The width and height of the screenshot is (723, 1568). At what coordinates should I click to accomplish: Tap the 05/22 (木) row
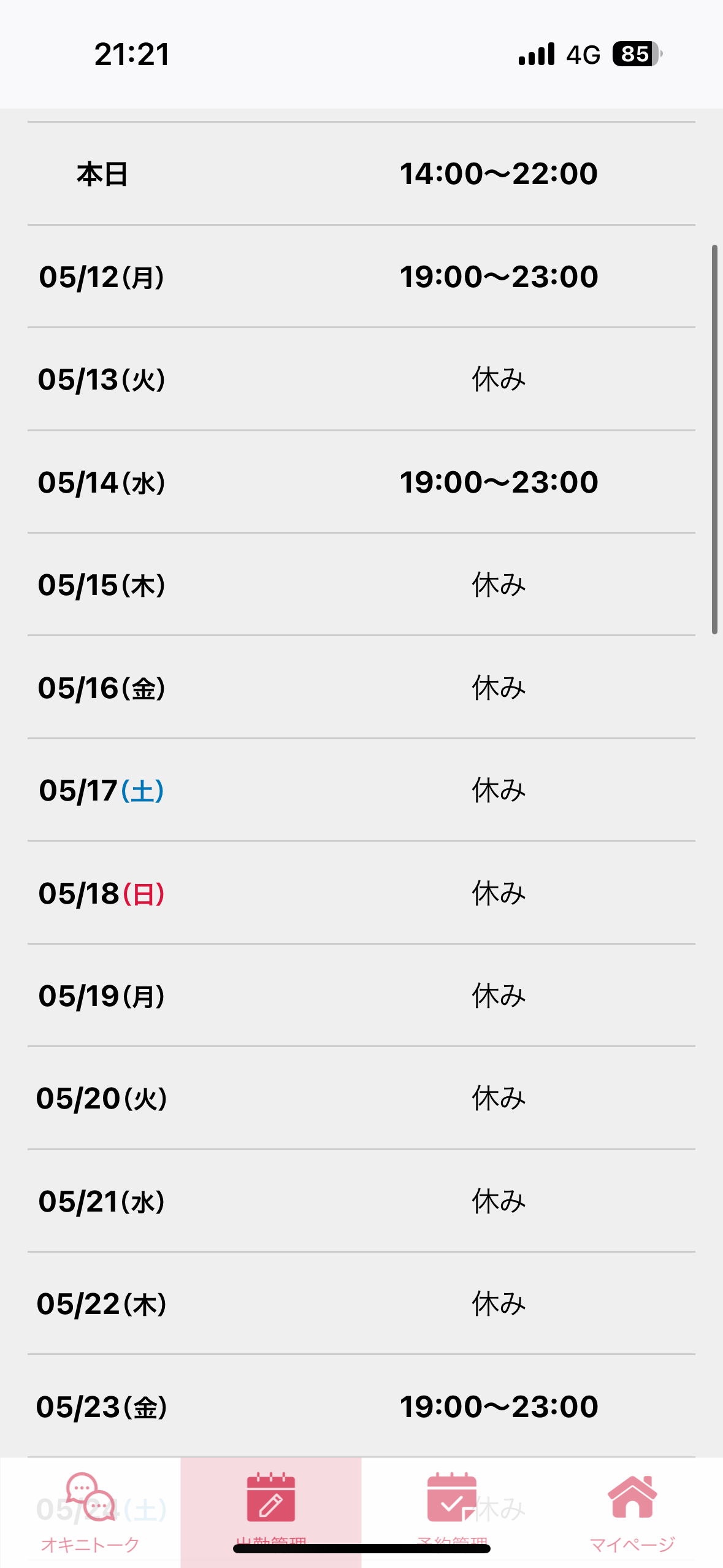point(361,1304)
